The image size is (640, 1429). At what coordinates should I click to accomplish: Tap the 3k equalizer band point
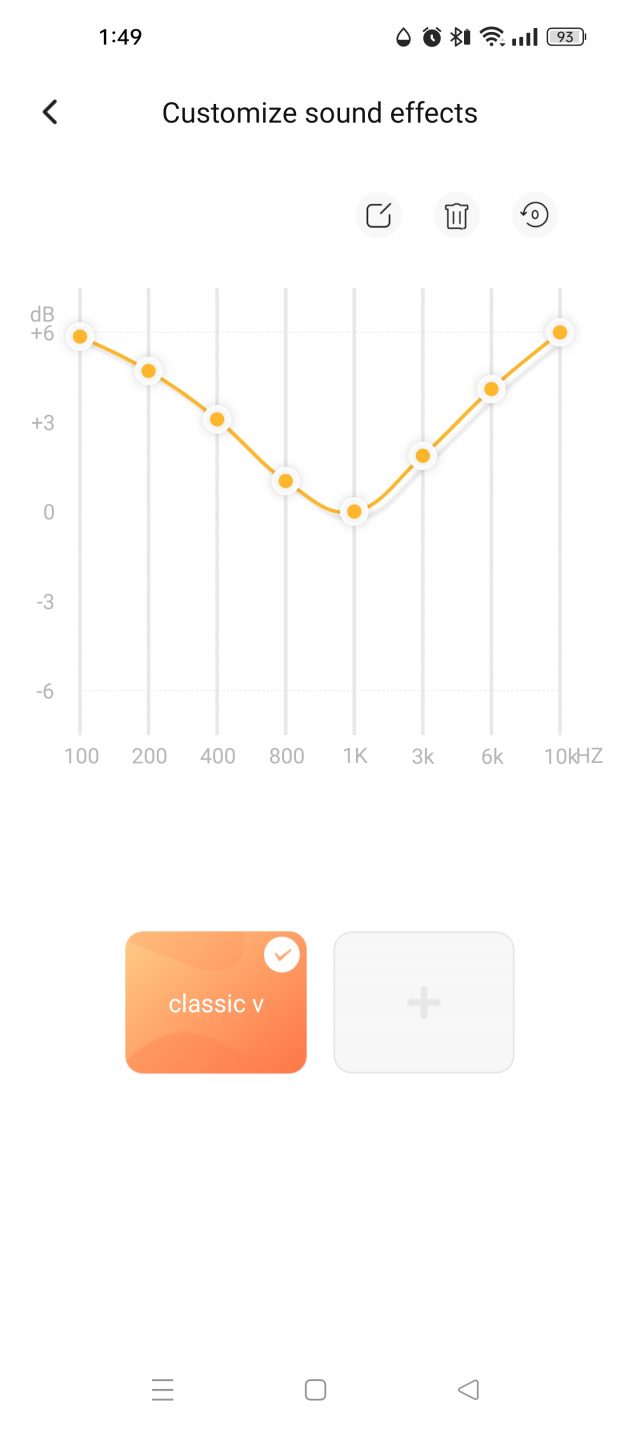click(x=423, y=456)
